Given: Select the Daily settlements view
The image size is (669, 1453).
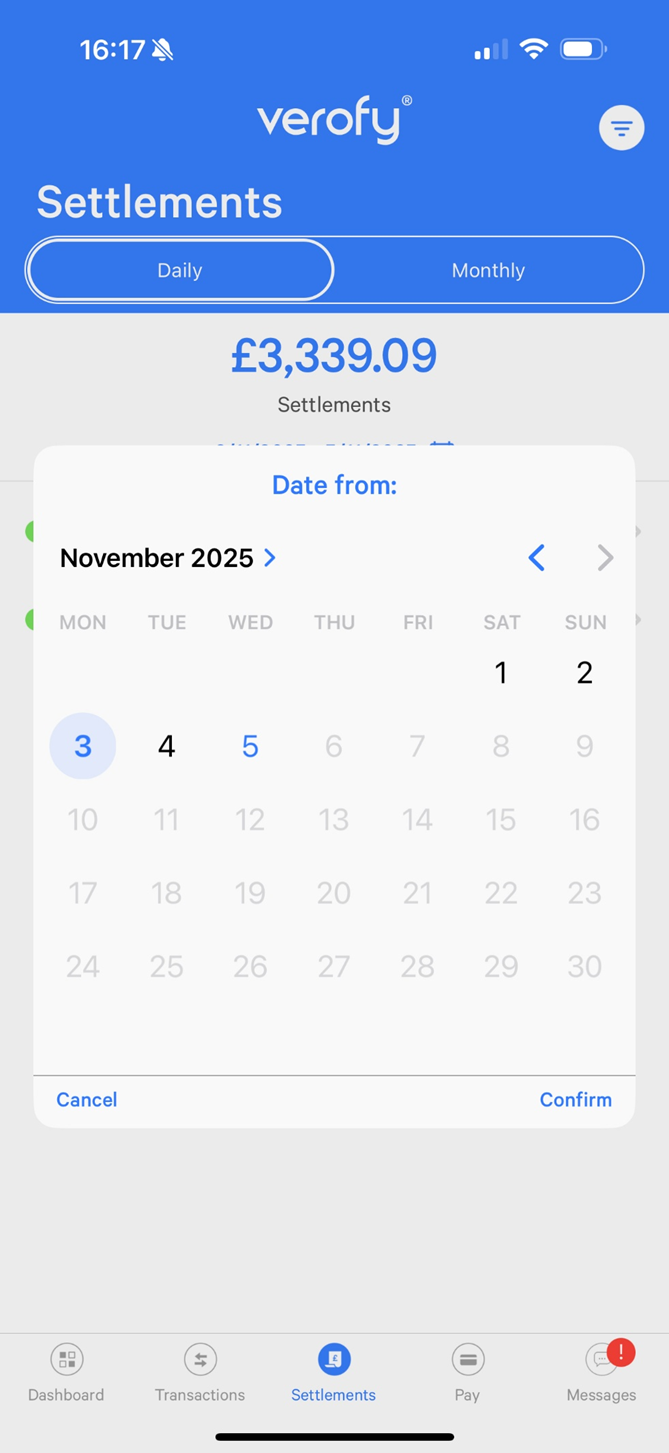Looking at the screenshot, I should 180,270.
